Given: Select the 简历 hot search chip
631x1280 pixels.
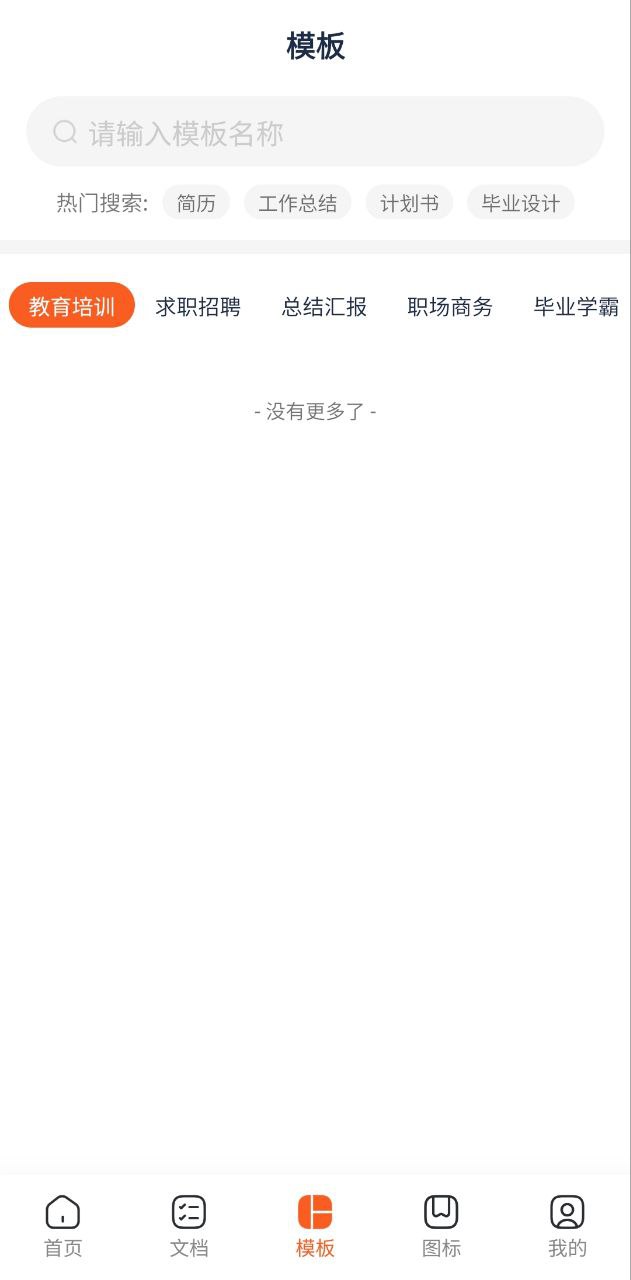Looking at the screenshot, I should pyautogui.click(x=196, y=203).
